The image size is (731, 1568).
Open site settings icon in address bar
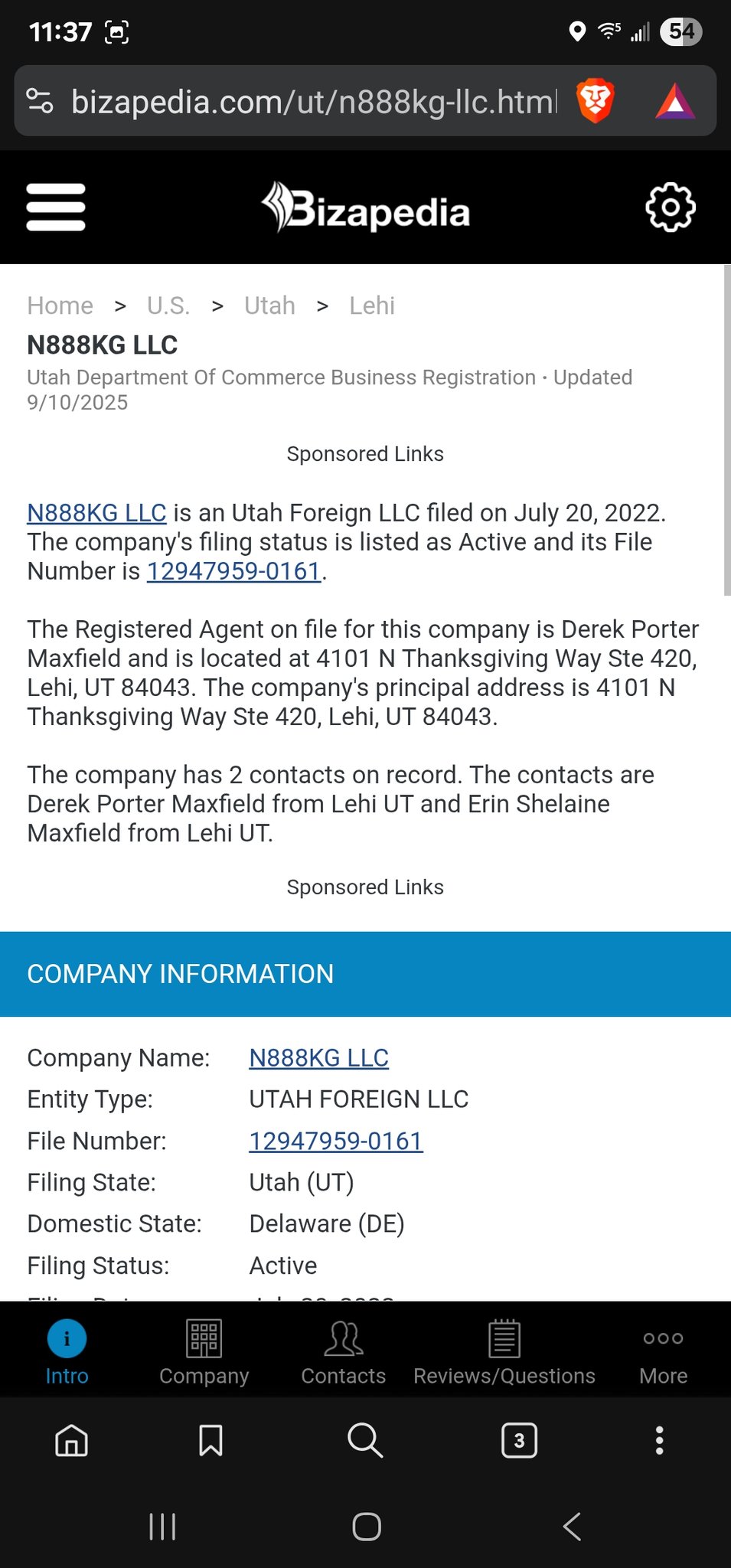click(x=40, y=101)
